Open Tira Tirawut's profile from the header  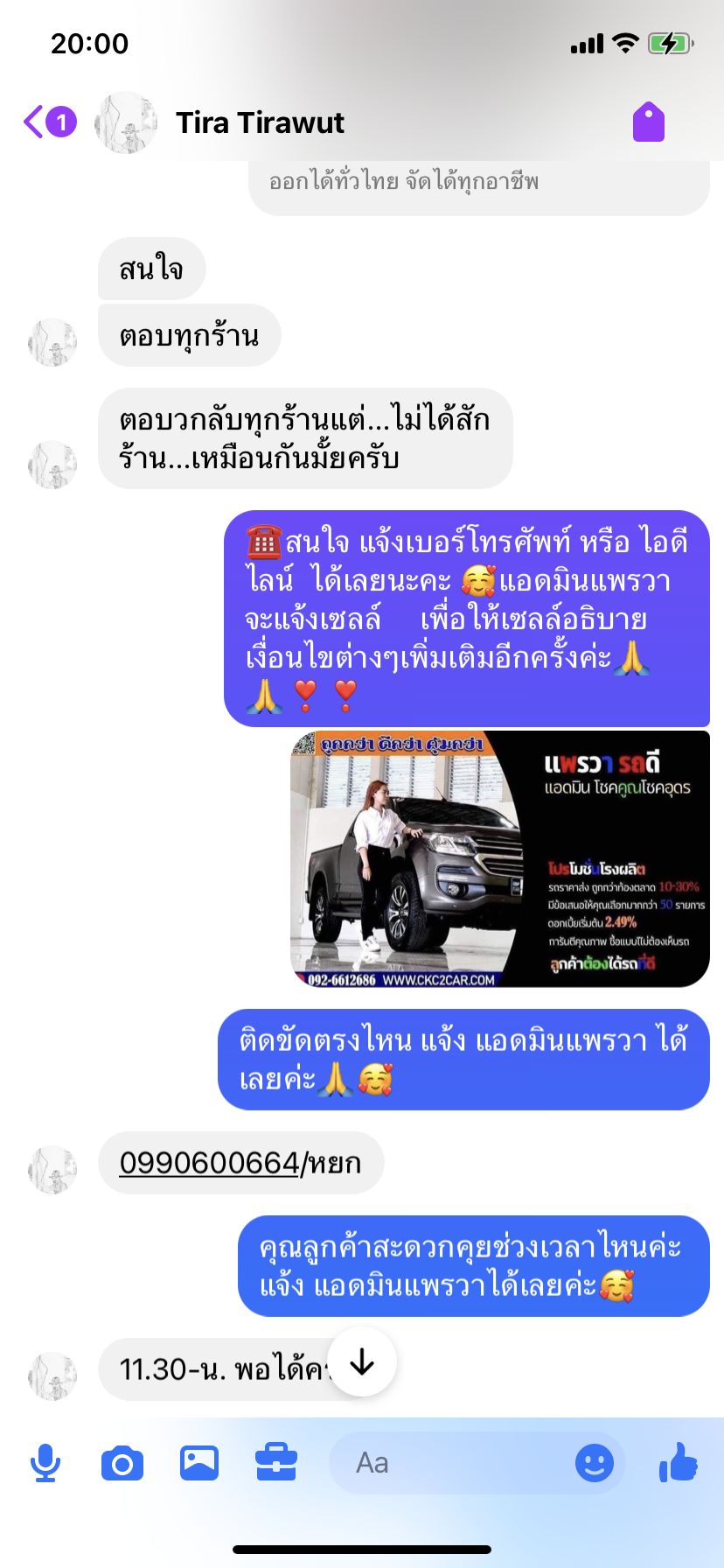click(260, 122)
